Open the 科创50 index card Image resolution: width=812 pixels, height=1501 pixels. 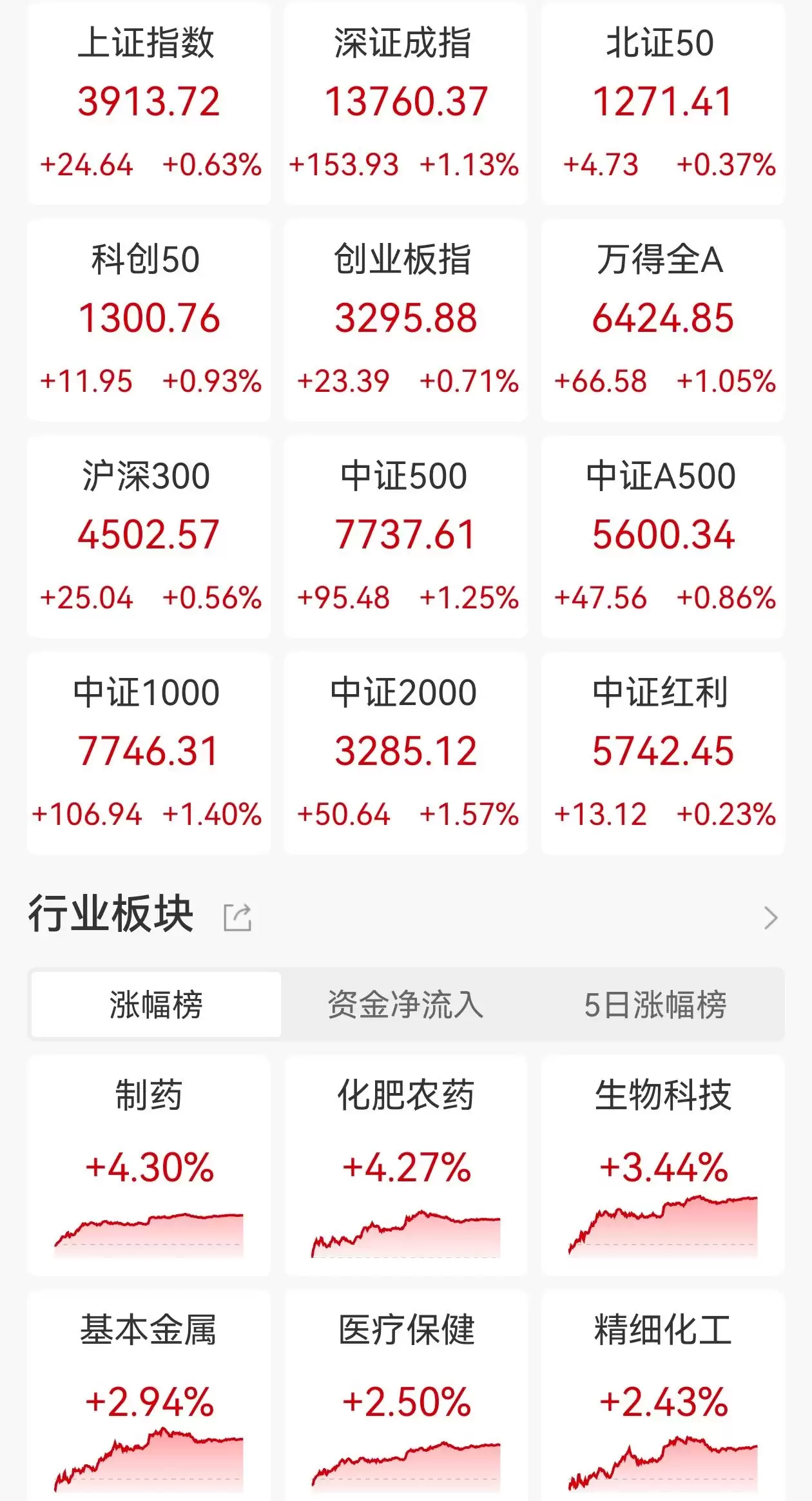pyautogui.click(x=149, y=320)
